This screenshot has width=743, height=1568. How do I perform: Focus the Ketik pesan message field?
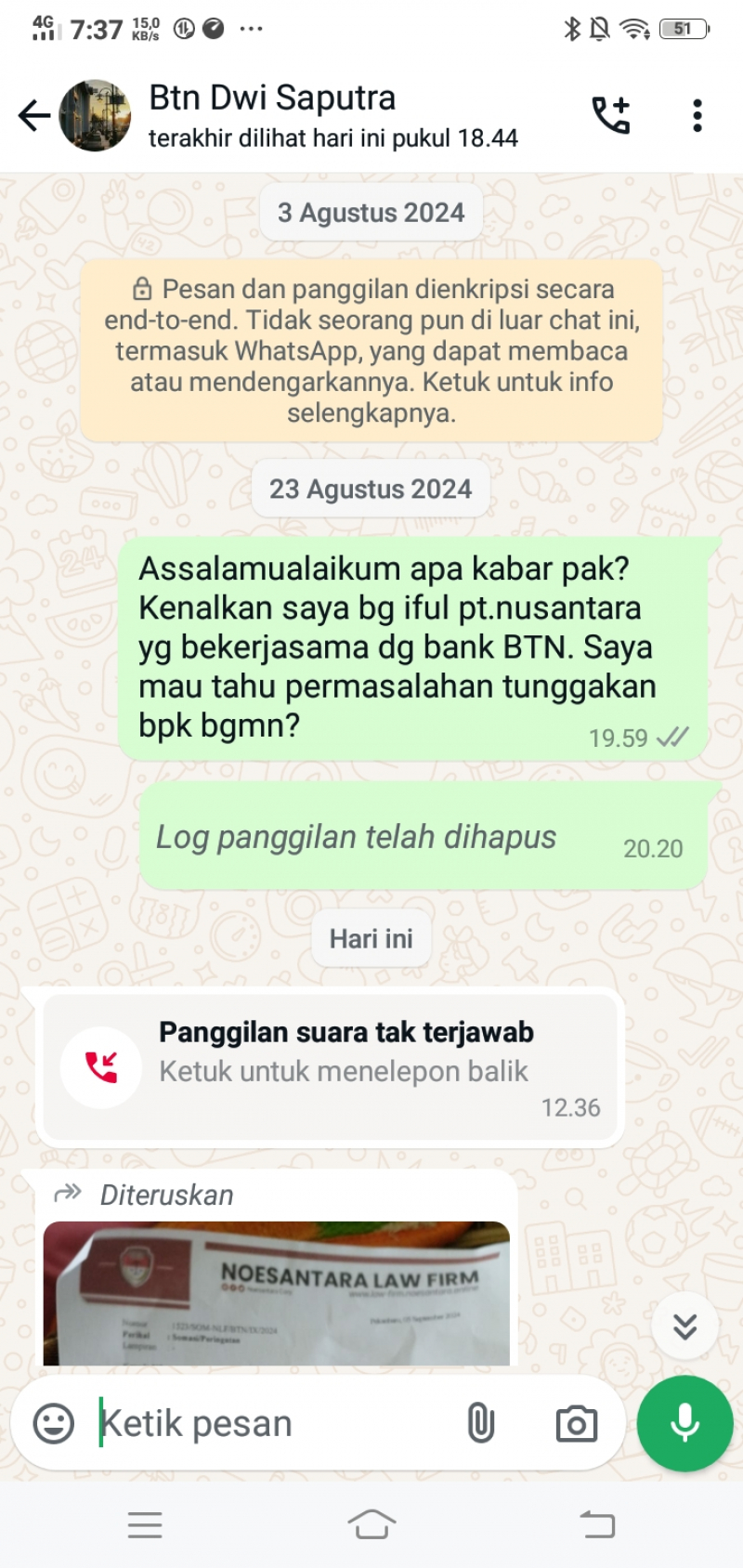tap(269, 1423)
